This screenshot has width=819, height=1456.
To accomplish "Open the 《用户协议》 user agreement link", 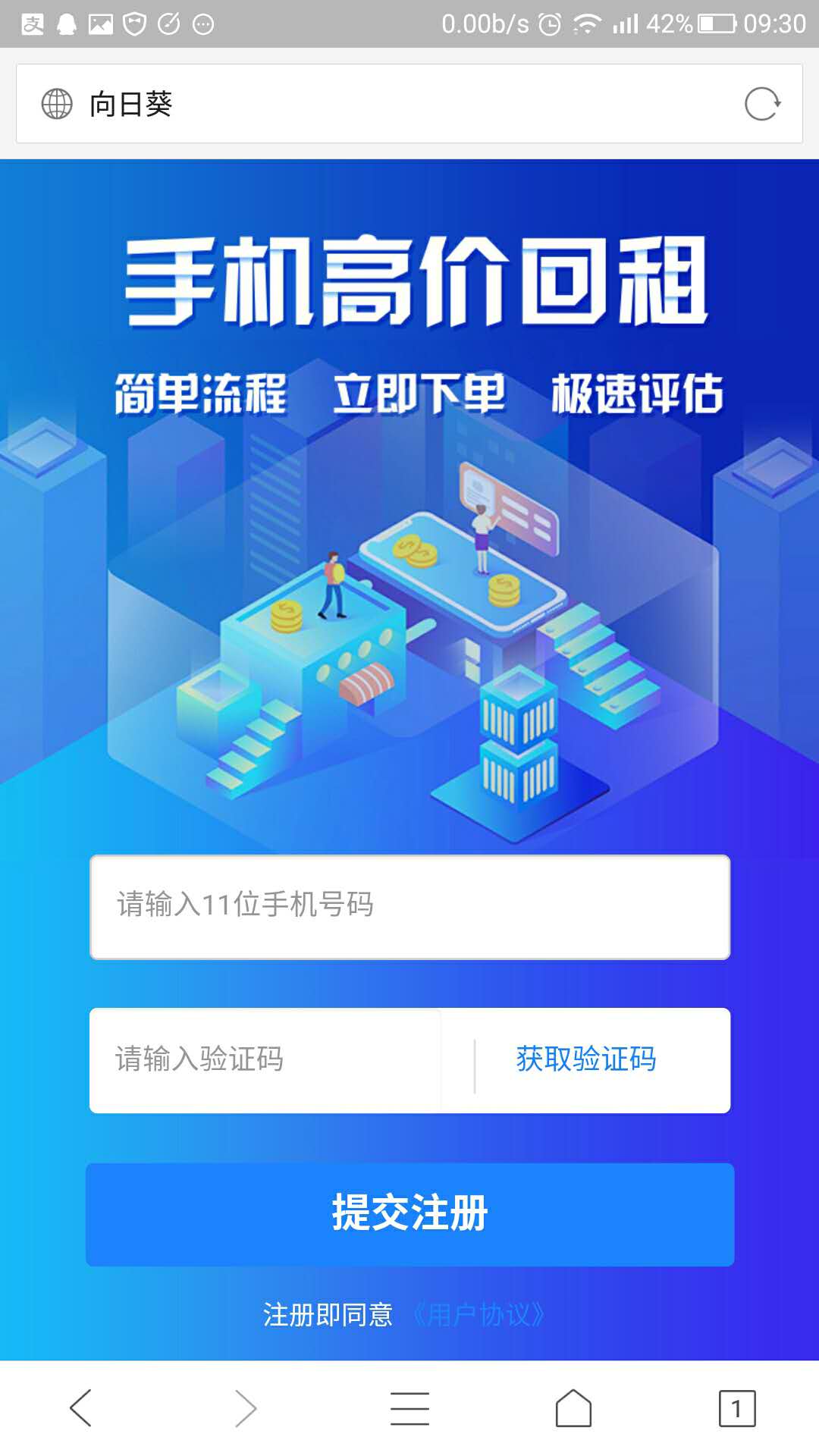I will point(479,1314).
